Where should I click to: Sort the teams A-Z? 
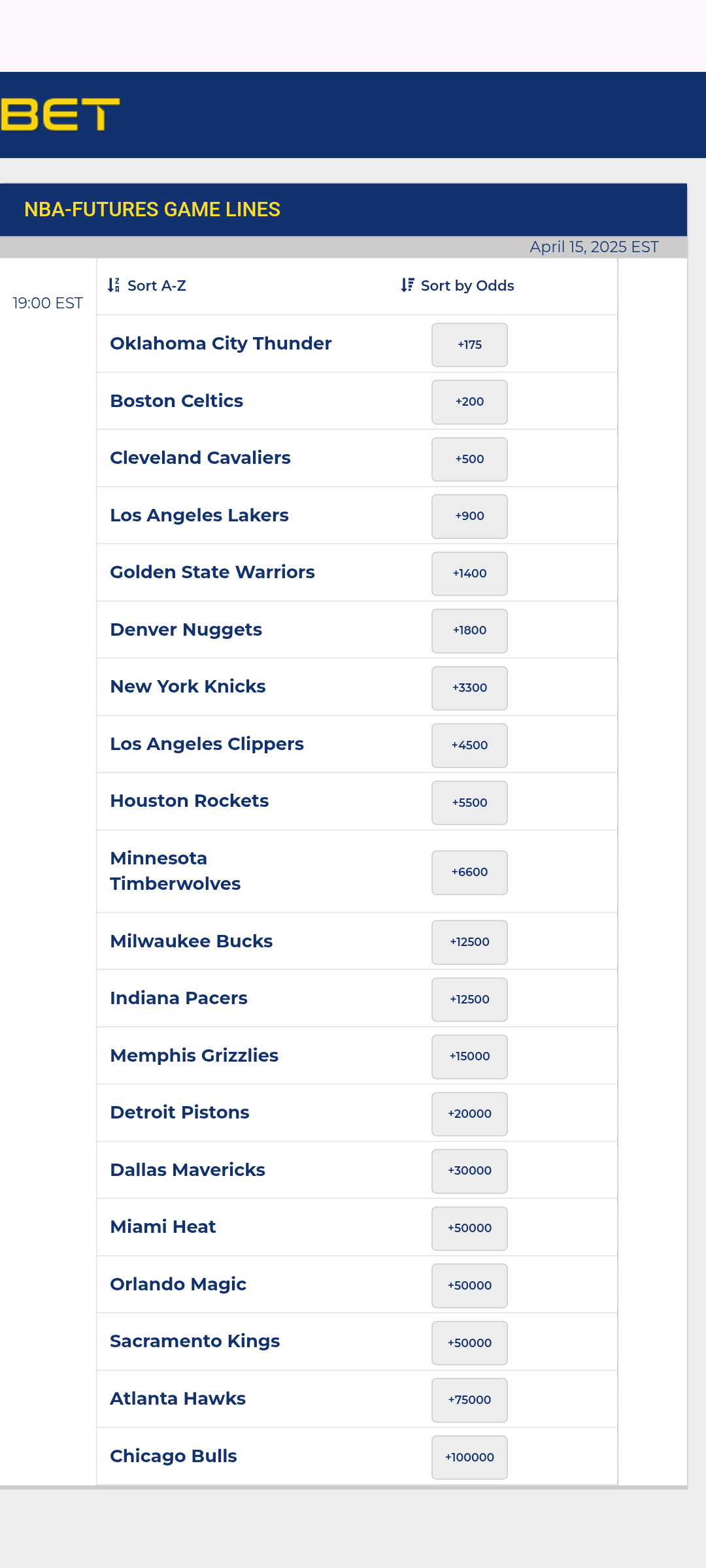point(147,286)
